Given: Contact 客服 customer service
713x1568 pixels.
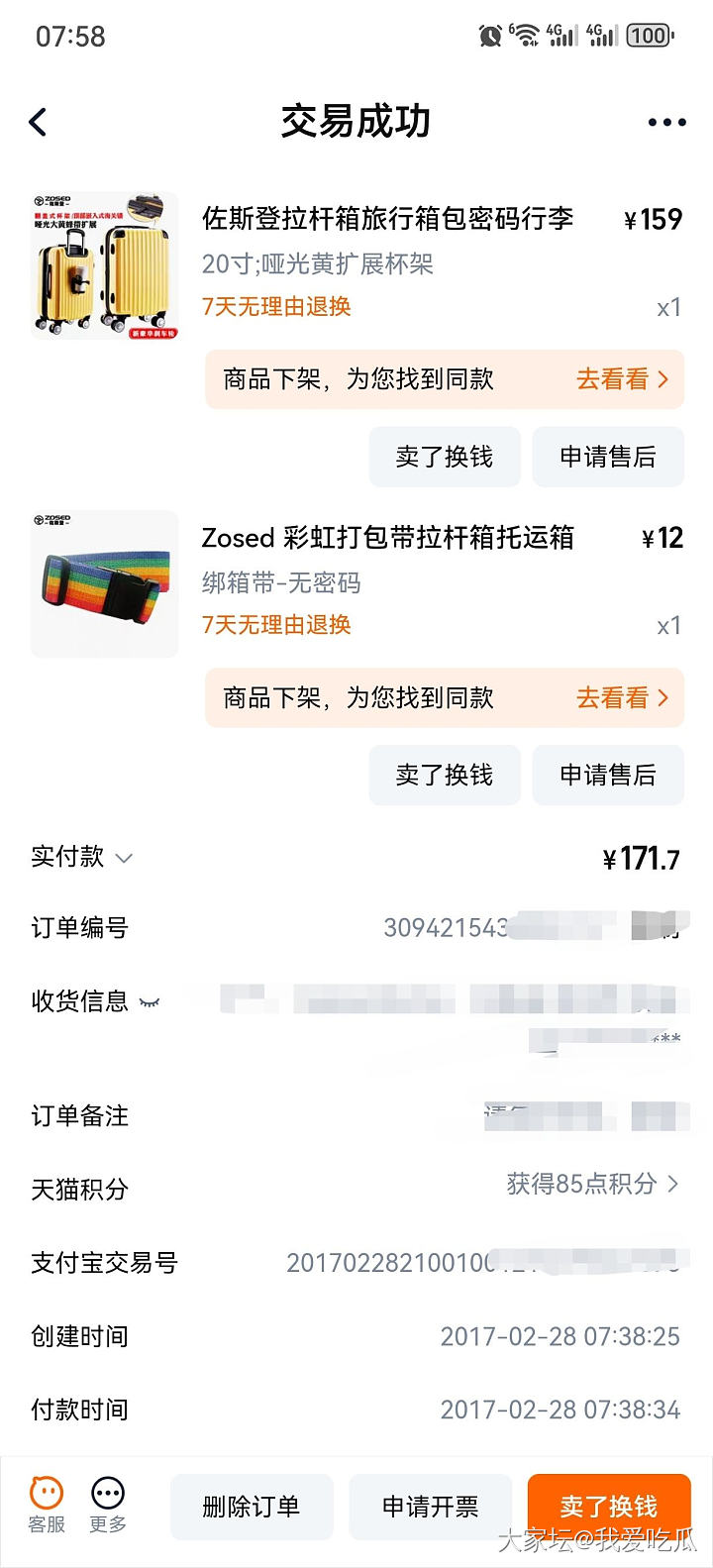Looking at the screenshot, I should pyautogui.click(x=47, y=1506).
